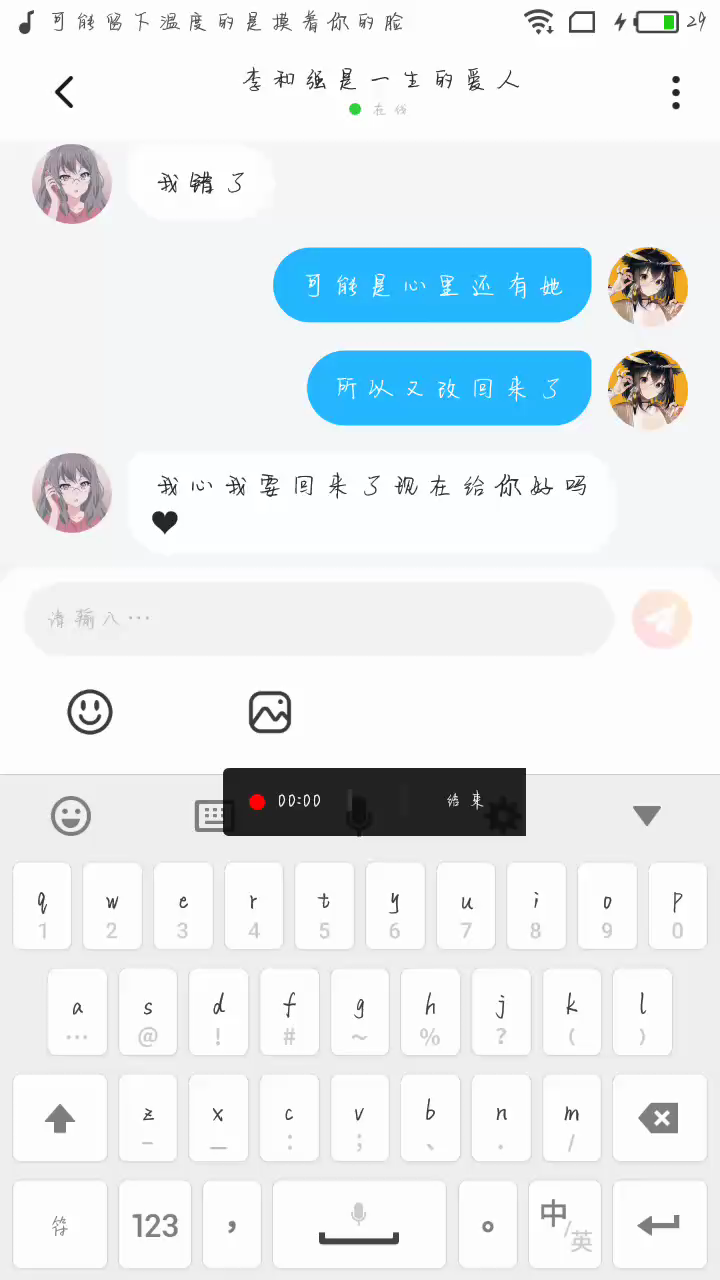Open the keyboard's emoji smiley
720x1280 pixels.
71,816
